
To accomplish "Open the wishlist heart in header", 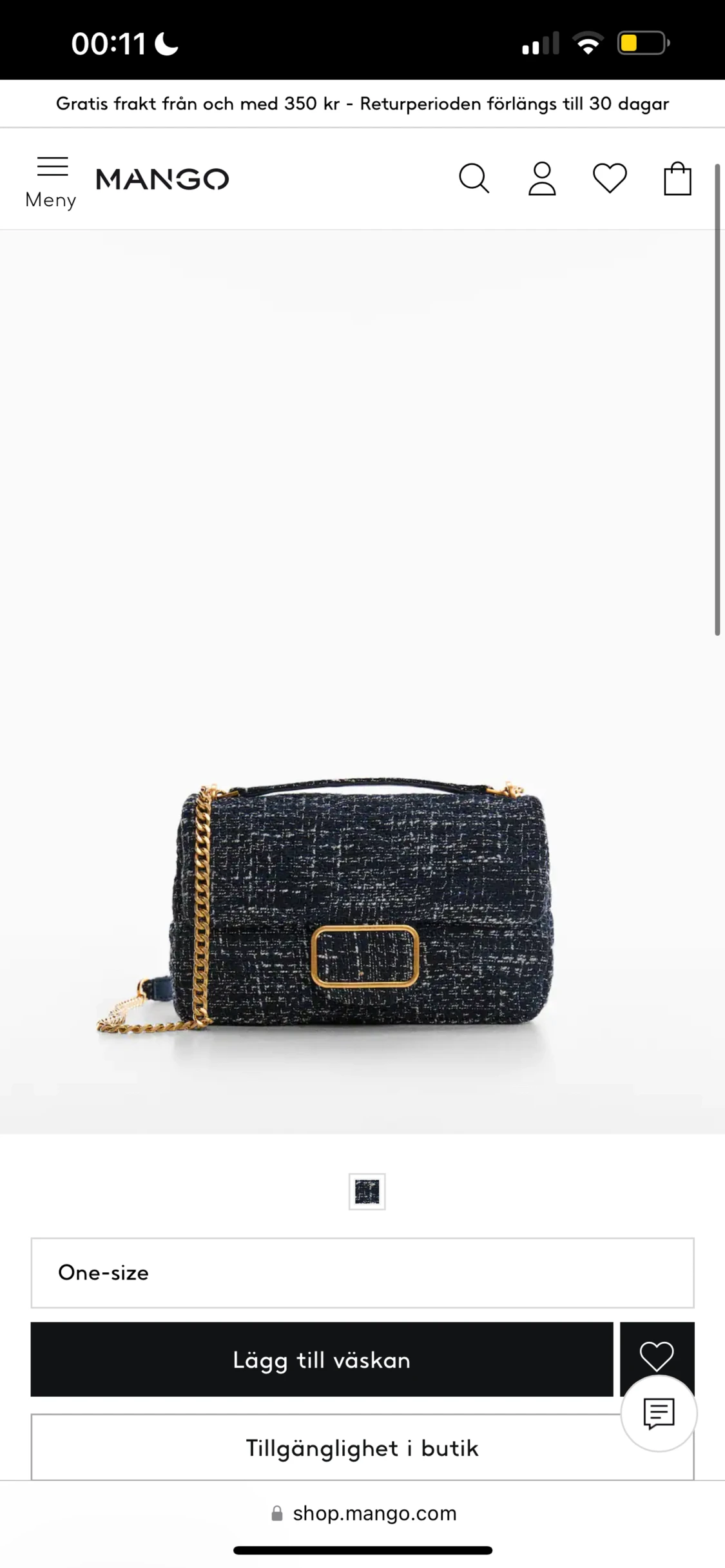I will pos(610,178).
